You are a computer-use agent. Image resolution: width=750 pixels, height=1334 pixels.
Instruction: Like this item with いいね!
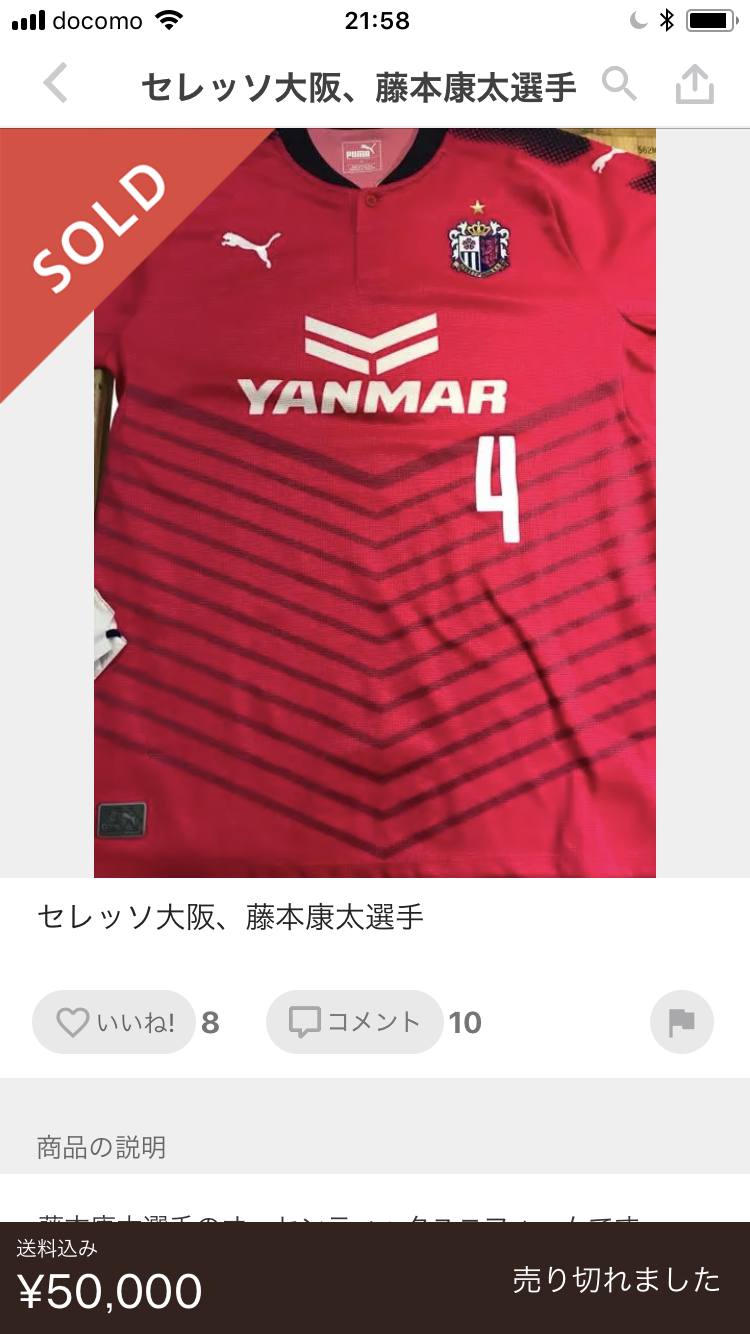click(x=114, y=1022)
